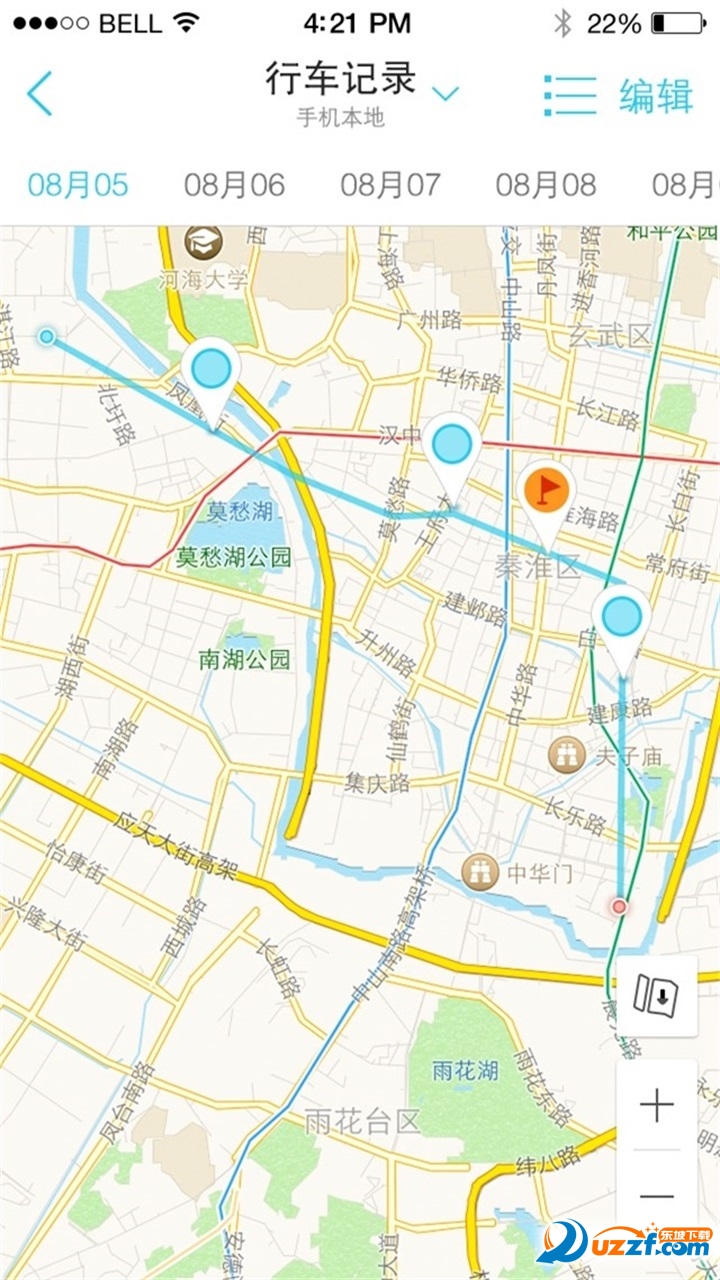This screenshot has width=720, height=1280.
Task: Select the 08月08 date tab
Action: point(549,182)
